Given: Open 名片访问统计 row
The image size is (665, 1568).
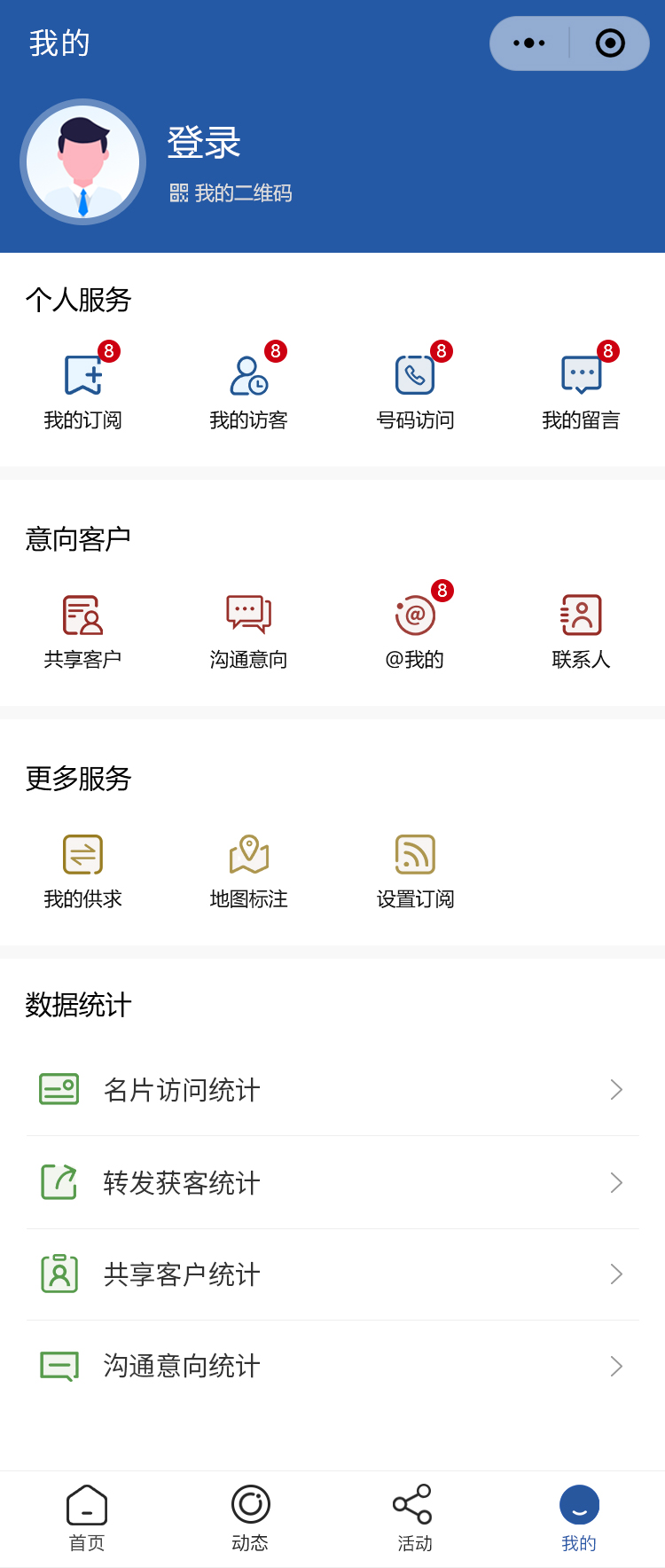Looking at the screenshot, I should click(332, 1090).
